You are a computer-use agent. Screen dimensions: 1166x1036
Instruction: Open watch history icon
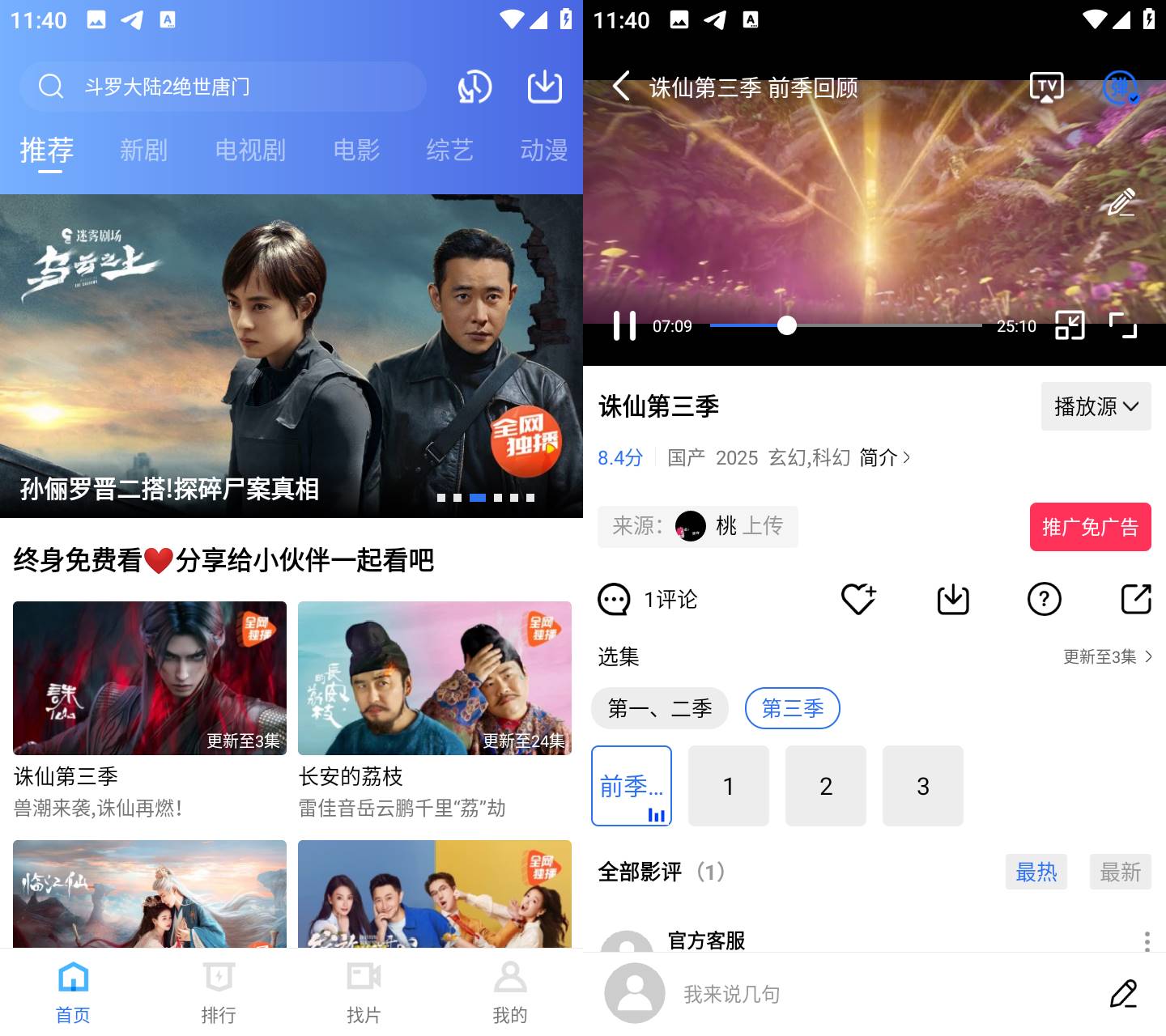pyautogui.click(x=474, y=87)
